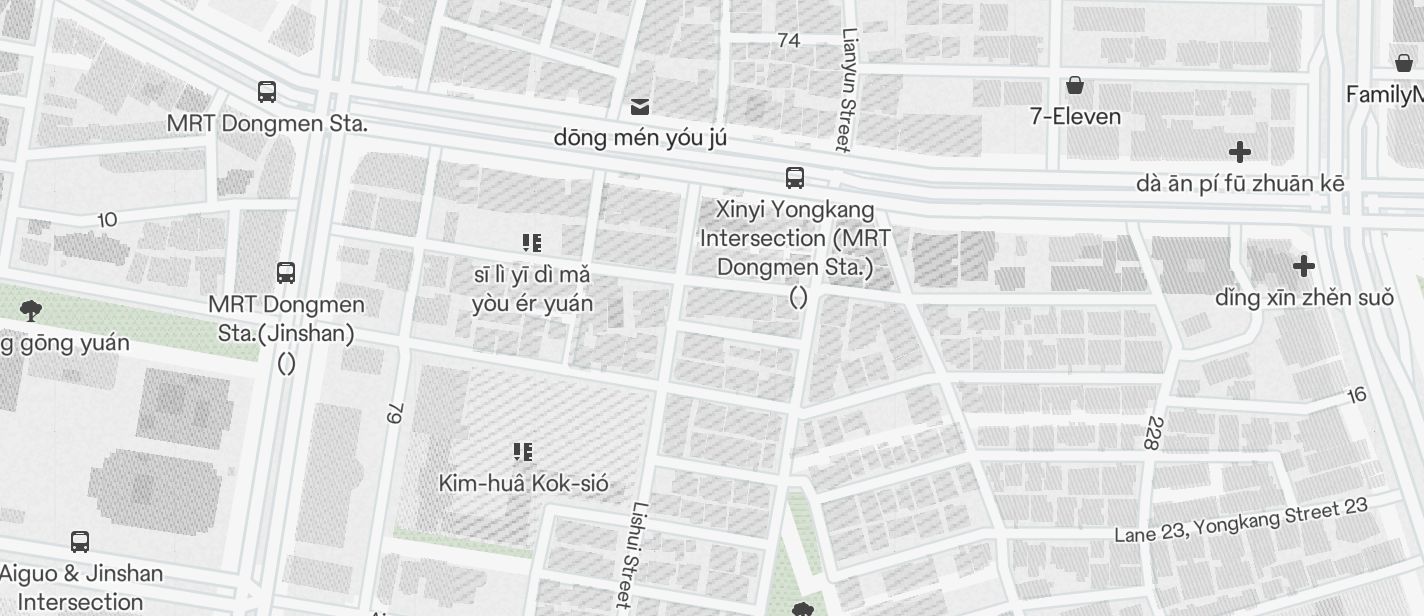Open the dǐng xīn zhěn suǒ clinic marker

click(1304, 266)
